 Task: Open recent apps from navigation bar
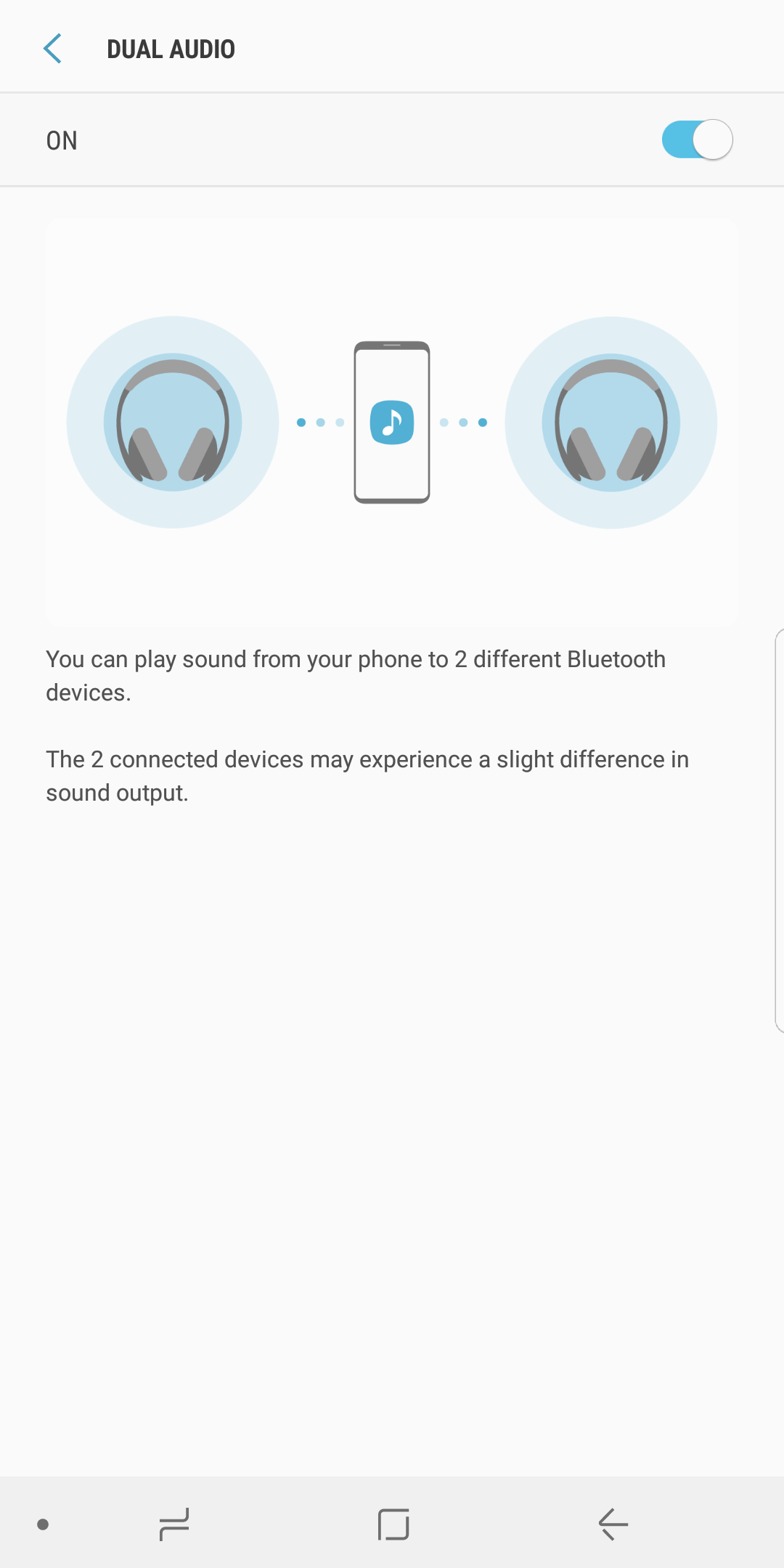(x=174, y=1524)
